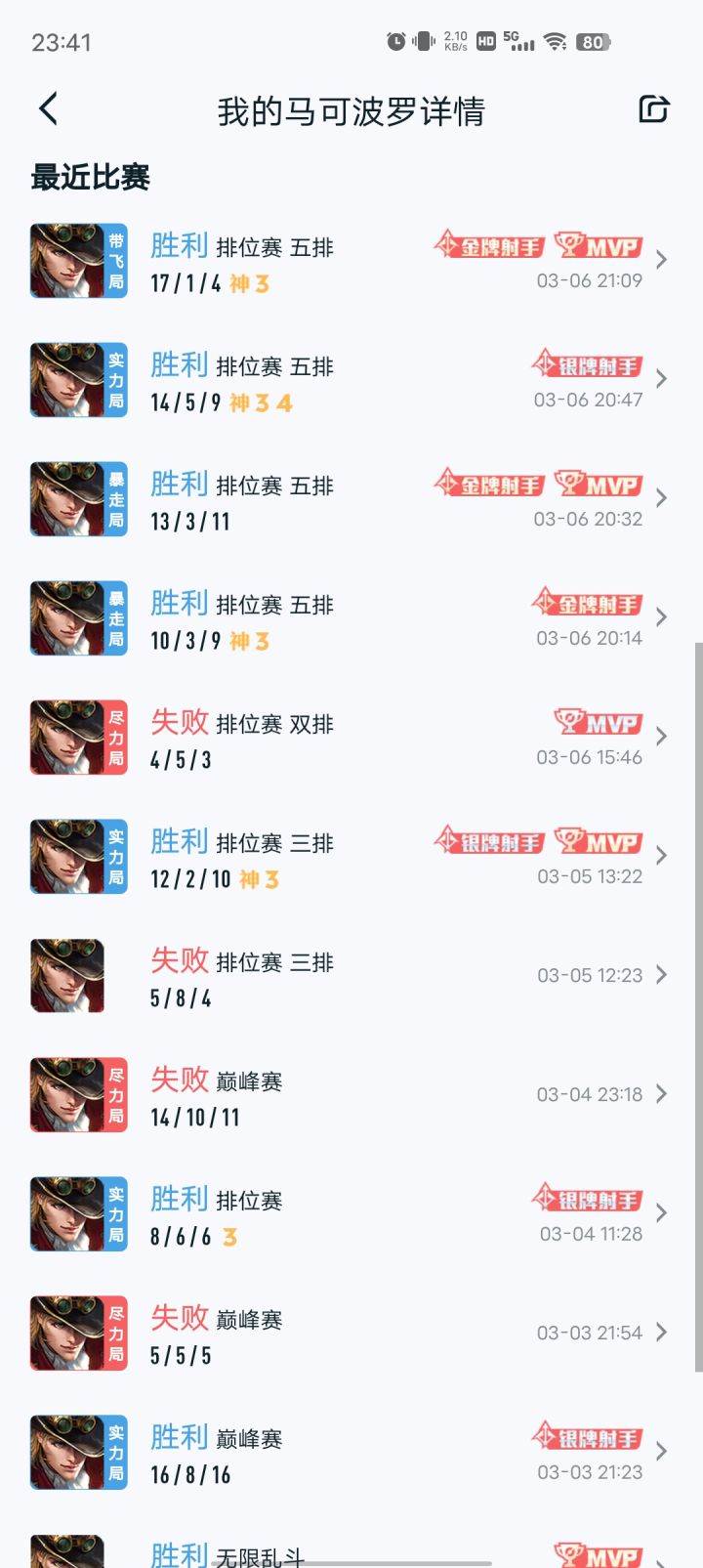Open the 12/2/10 match from 03-05 13:22
The image size is (703, 1568).
click(x=351, y=857)
